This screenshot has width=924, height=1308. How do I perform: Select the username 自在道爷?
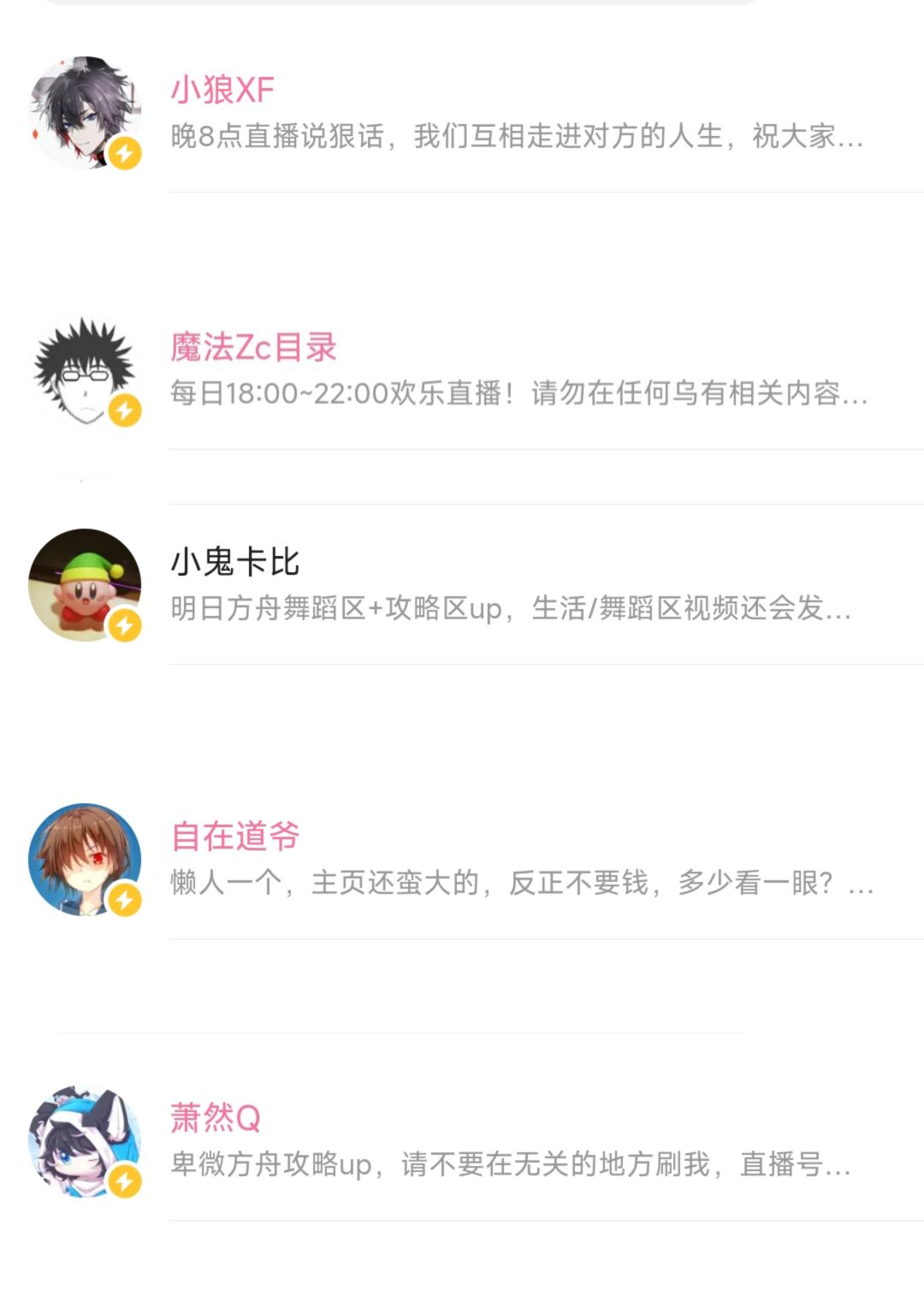(235, 835)
